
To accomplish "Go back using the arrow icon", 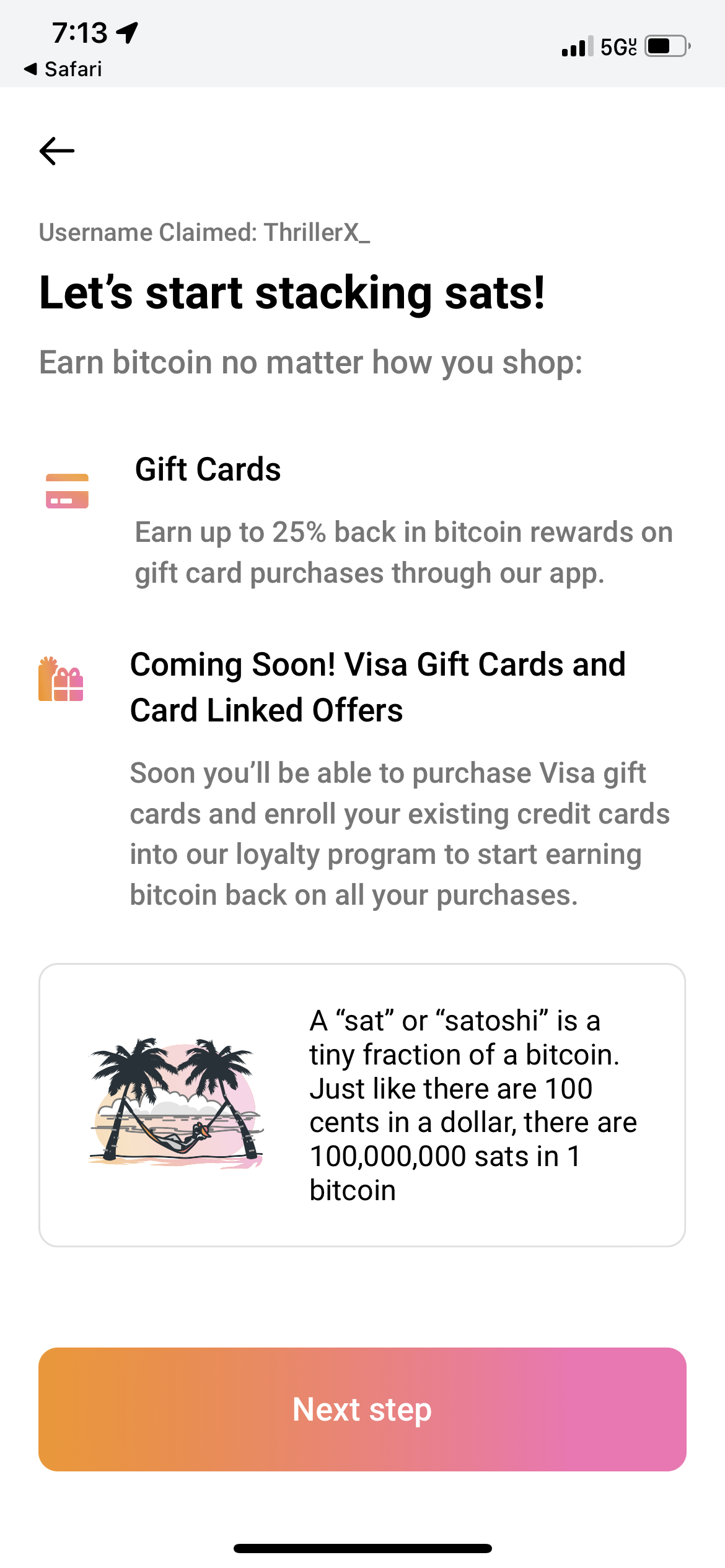I will (x=57, y=151).
